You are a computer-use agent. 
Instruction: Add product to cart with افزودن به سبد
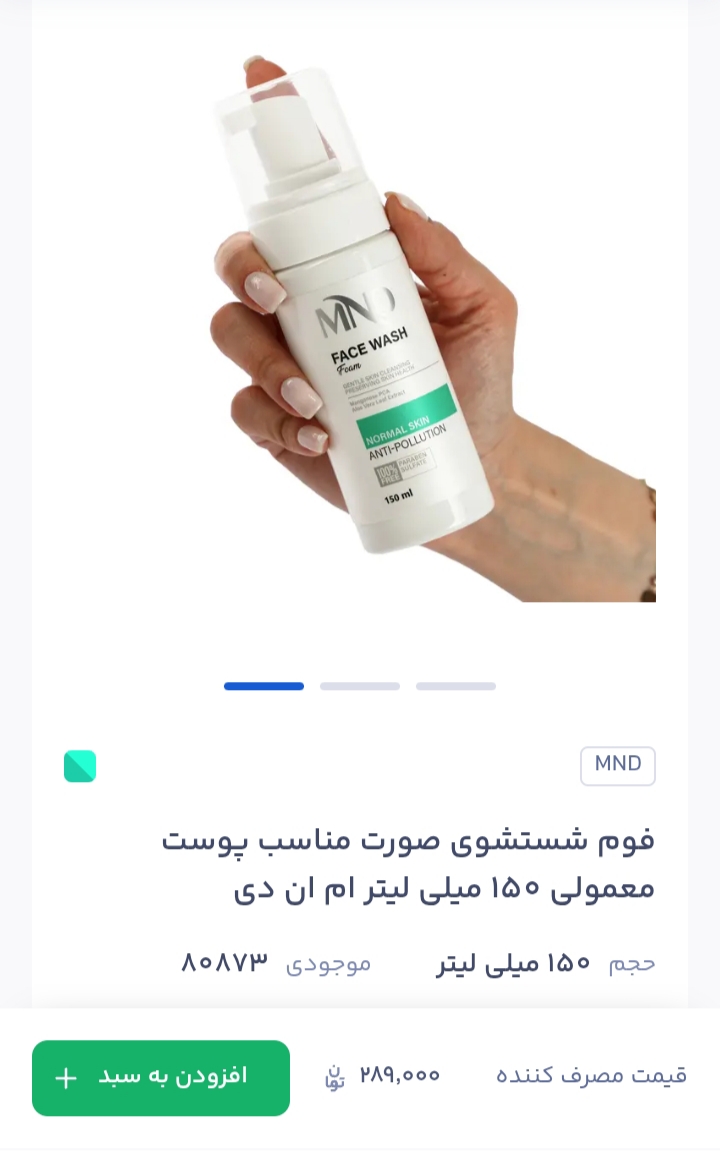[x=161, y=1077]
